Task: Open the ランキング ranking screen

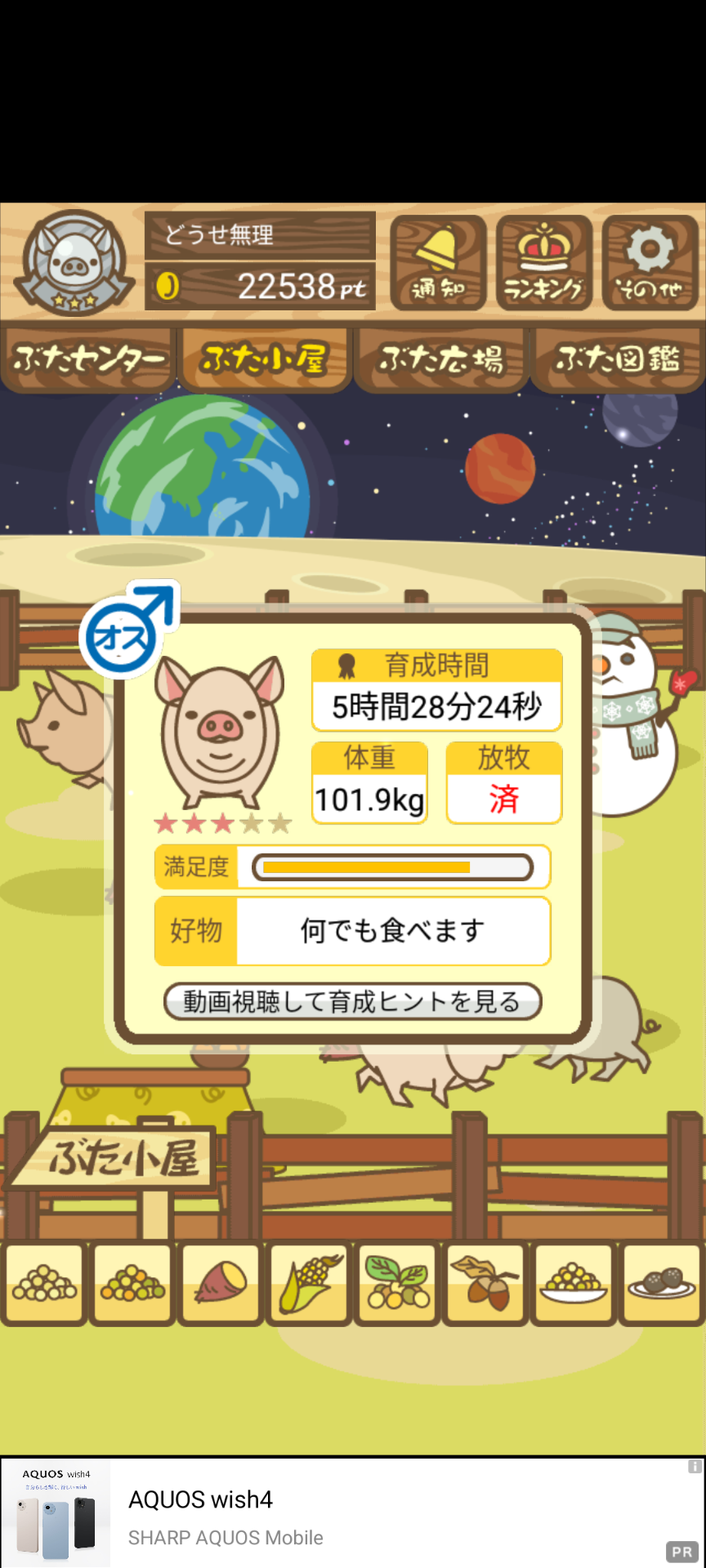Action: [544, 263]
